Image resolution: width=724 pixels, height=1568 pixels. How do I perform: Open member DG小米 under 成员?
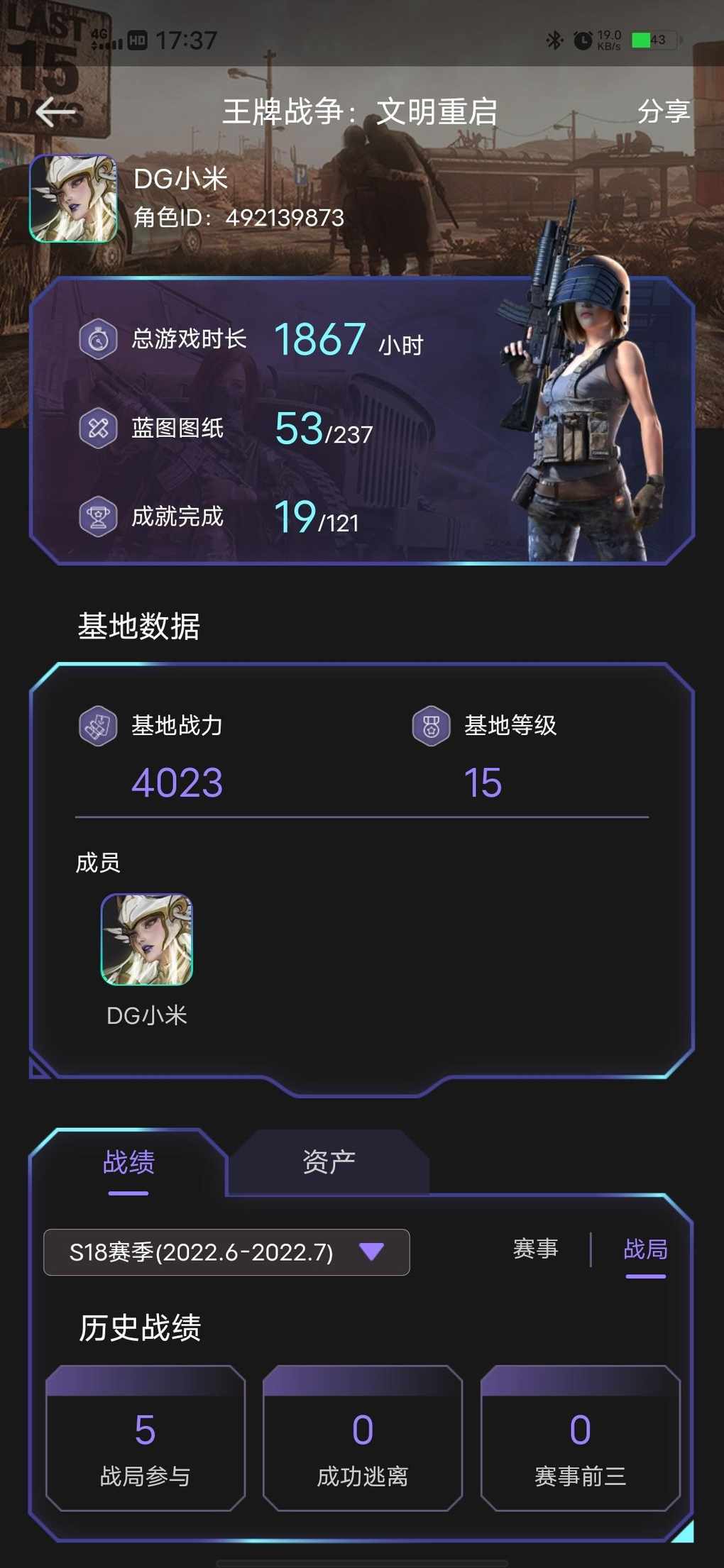pos(147,939)
